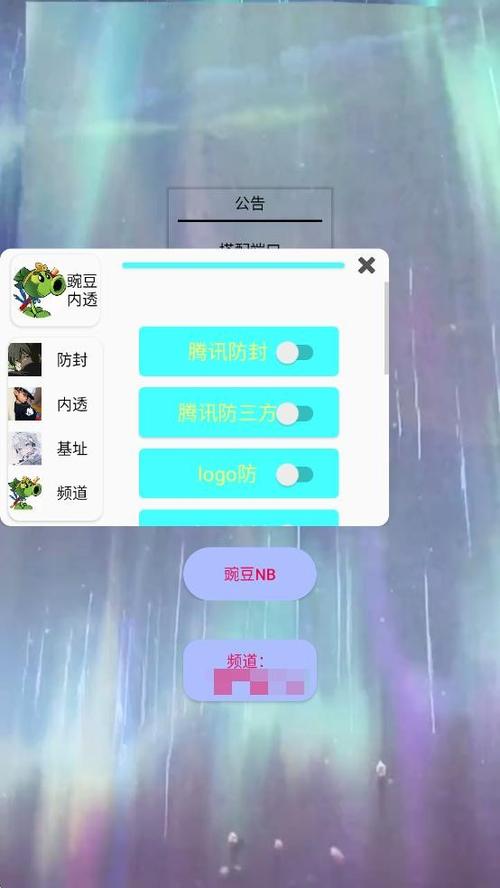
Task: Open the 基址 section
Action: 55,449
